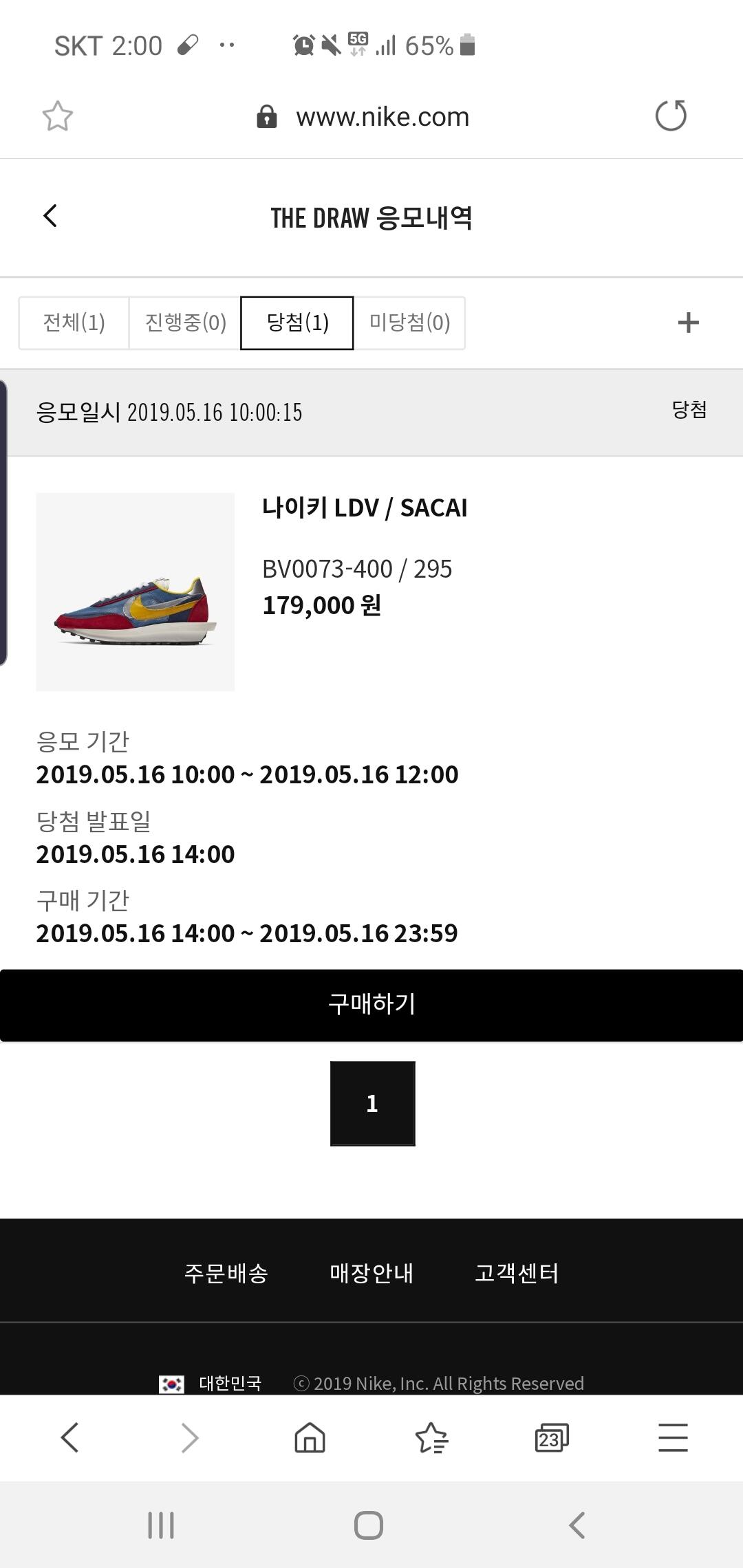743x1568 pixels.
Task: Switch to the 진행중(0) tab
Action: tap(185, 323)
